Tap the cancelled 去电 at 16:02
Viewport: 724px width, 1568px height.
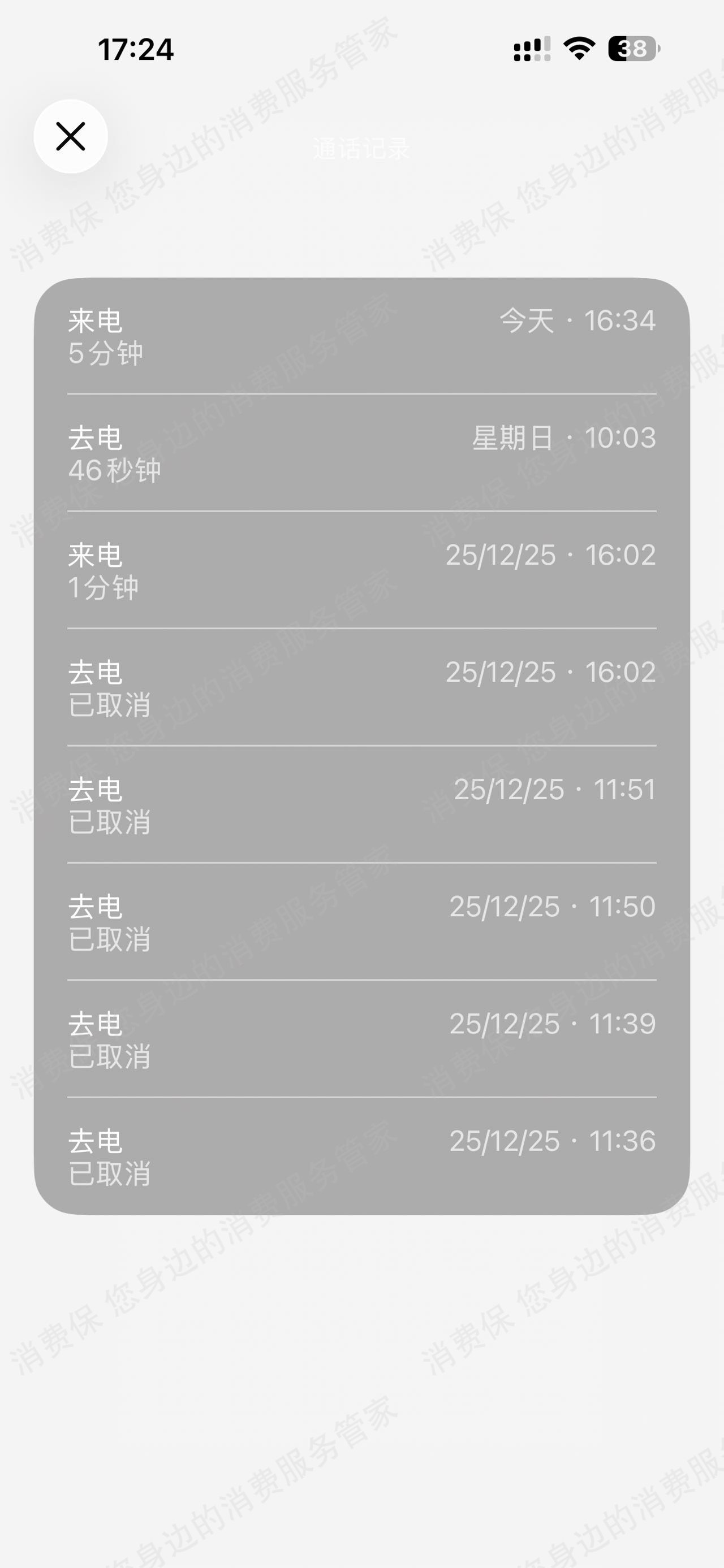[x=361, y=686]
